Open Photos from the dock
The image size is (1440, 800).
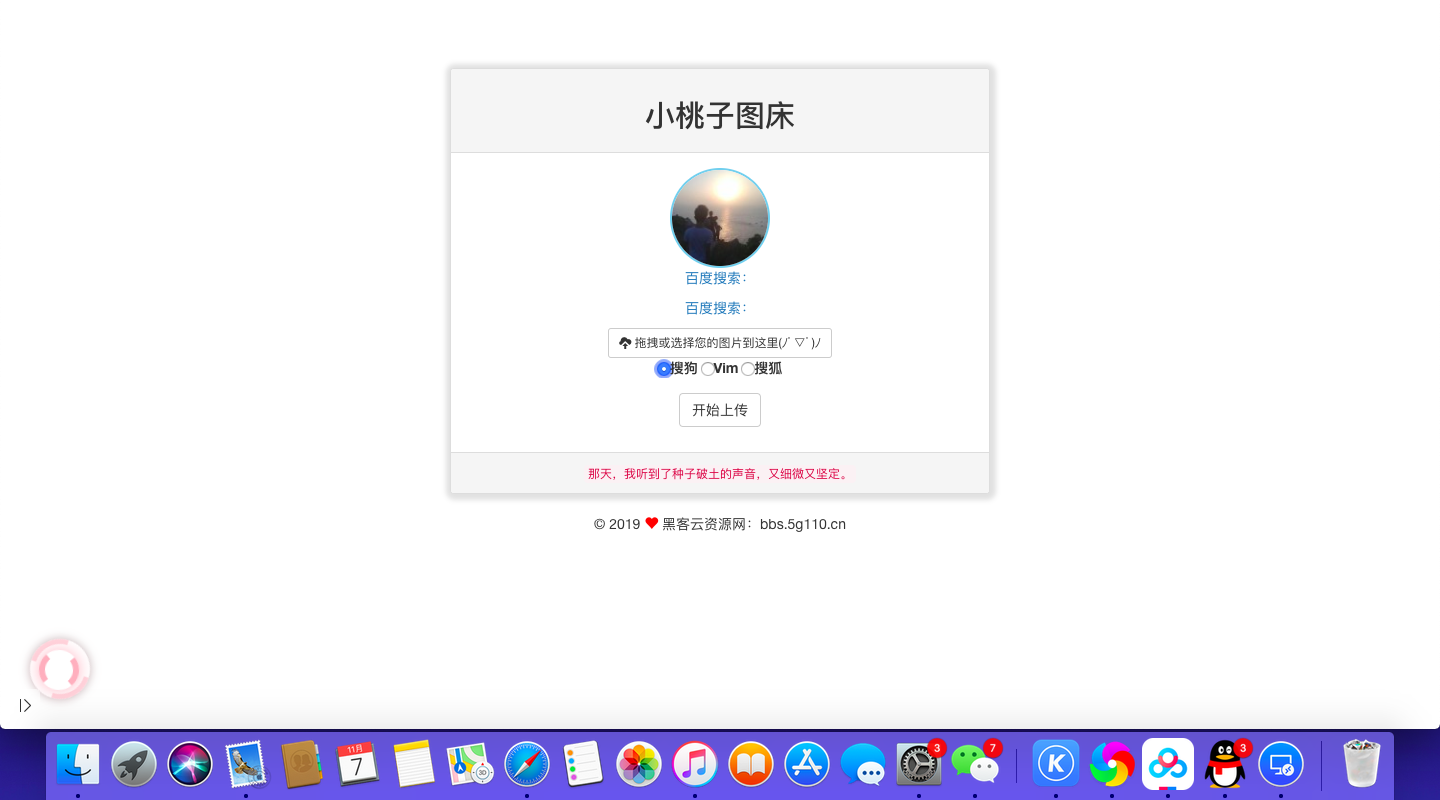(638, 765)
